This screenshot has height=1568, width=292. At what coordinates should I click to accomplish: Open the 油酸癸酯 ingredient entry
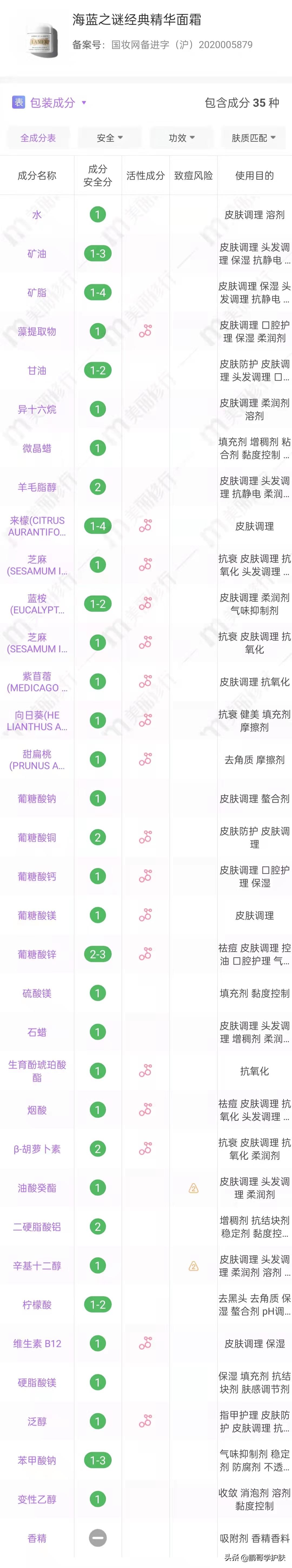36,1188
